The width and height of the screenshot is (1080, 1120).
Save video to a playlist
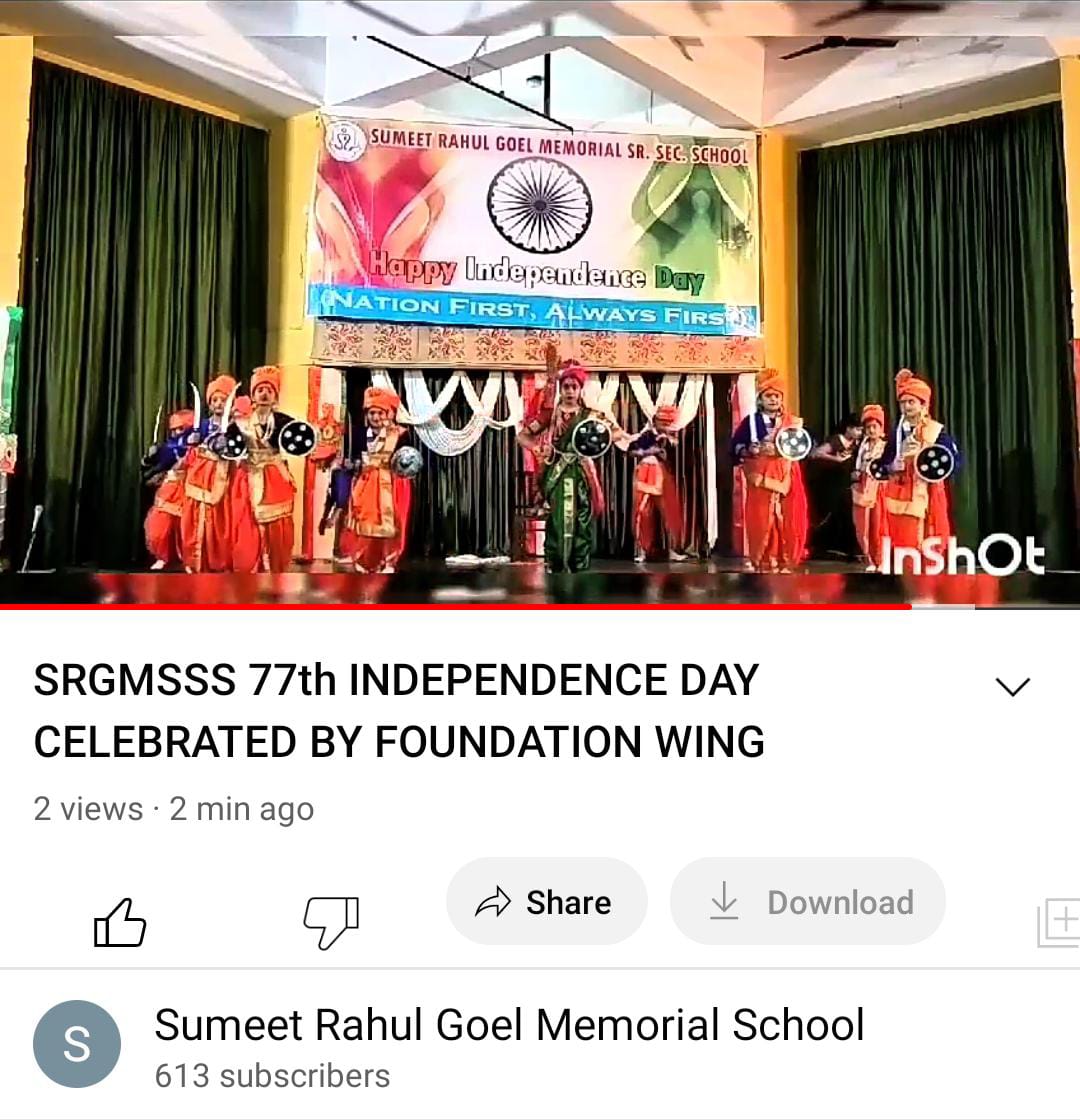(x=1058, y=921)
